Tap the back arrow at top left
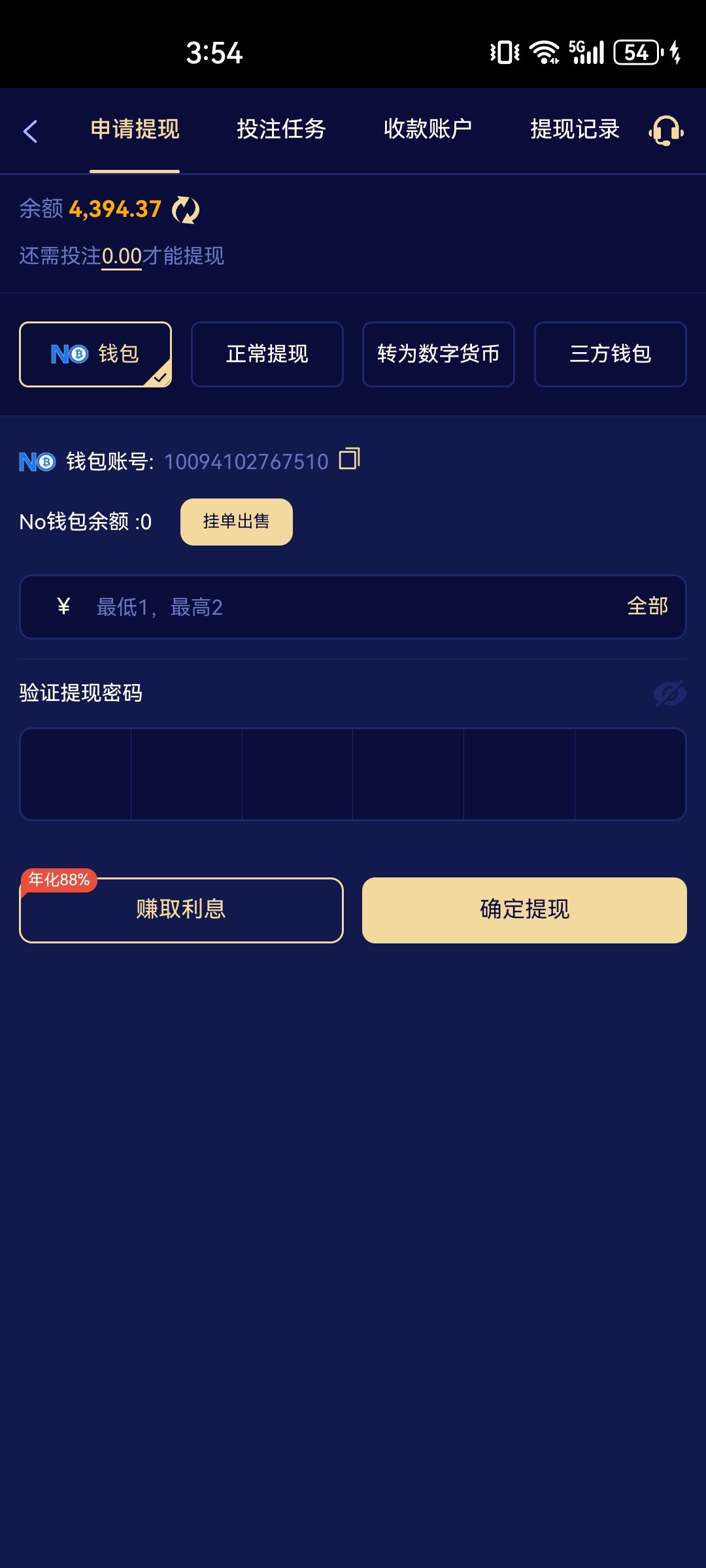The image size is (706, 1568). tap(29, 131)
